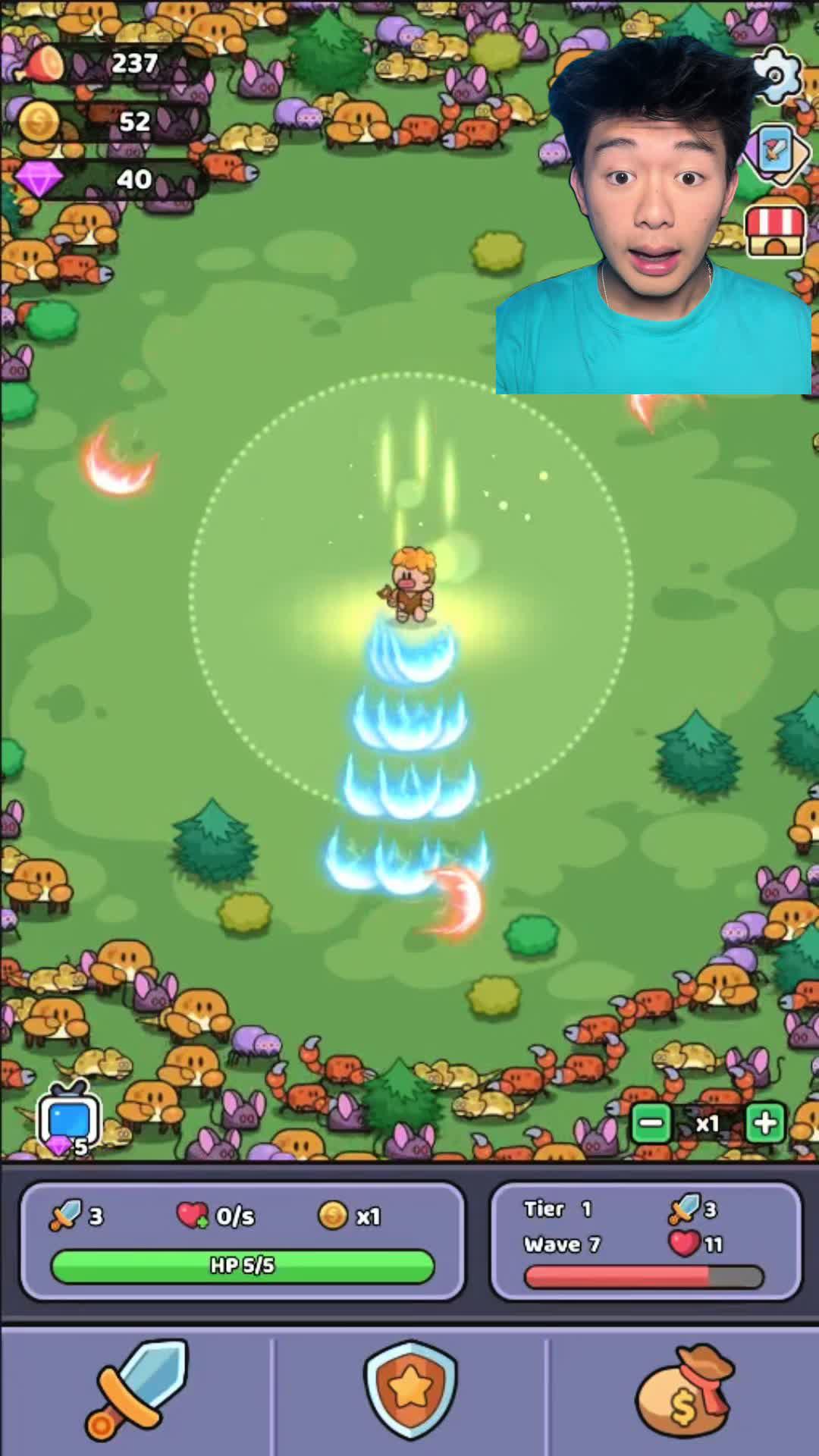Switch to the sword attack upgrades tab
Screen dimensions: 819x1456
point(136,1389)
